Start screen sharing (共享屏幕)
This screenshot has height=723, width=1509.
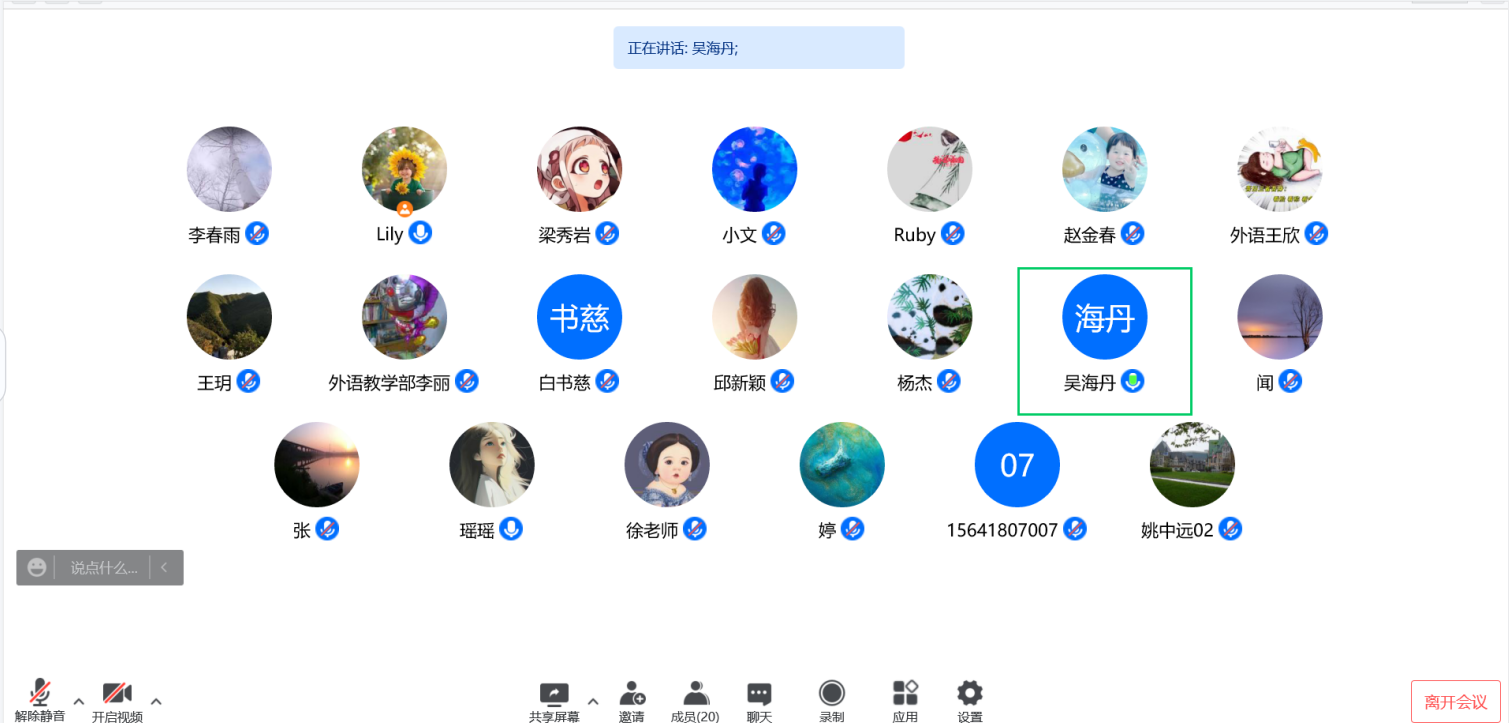[553, 699]
